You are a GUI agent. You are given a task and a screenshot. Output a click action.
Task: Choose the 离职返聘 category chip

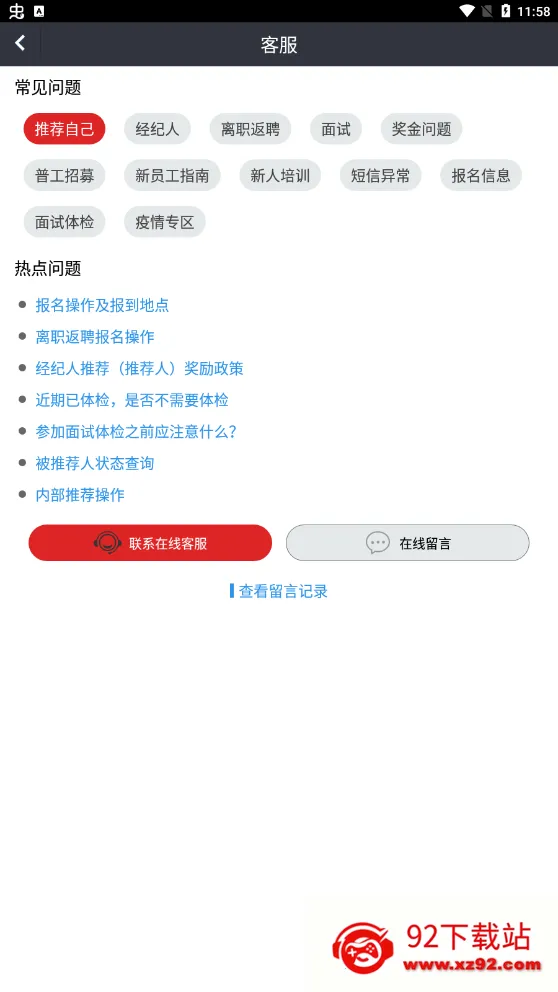pos(250,129)
